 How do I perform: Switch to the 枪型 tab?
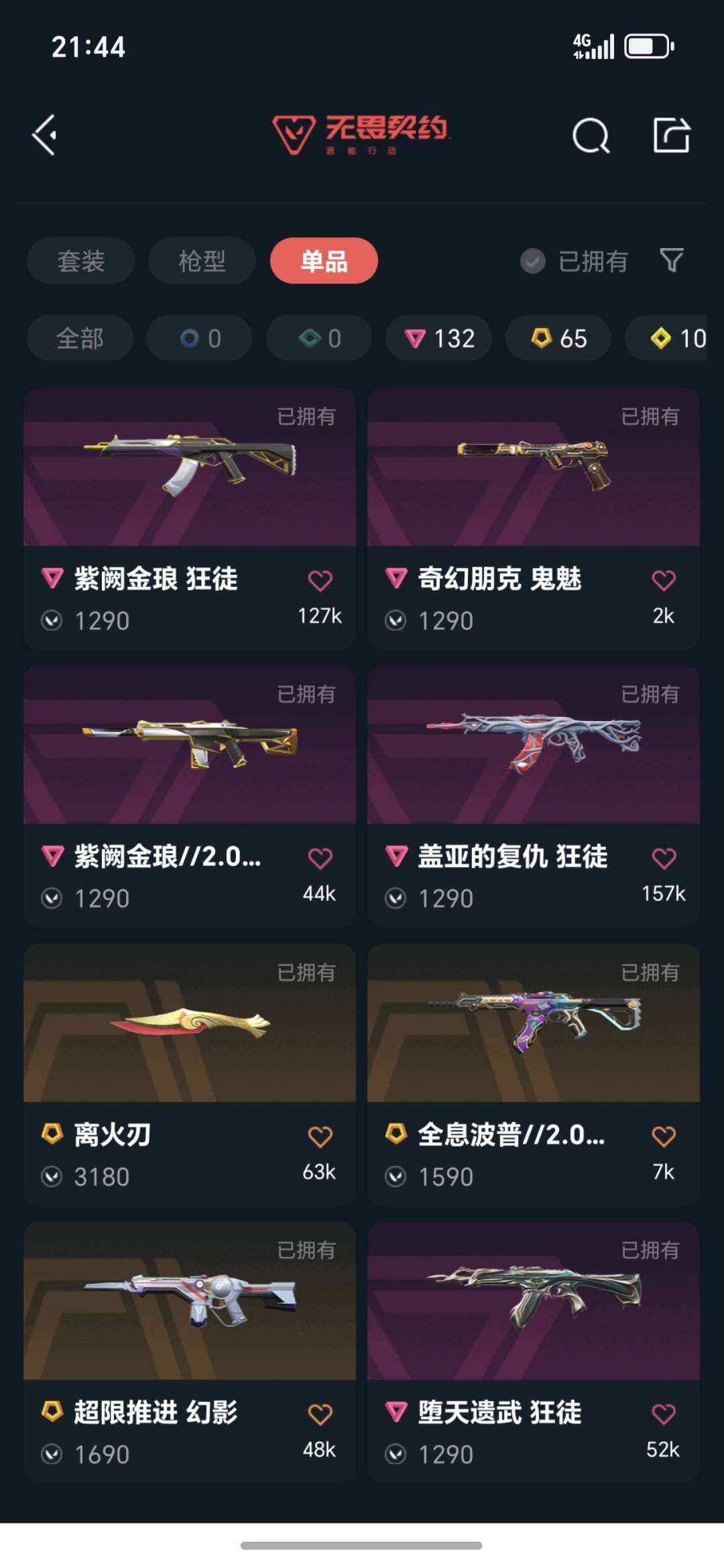point(200,261)
